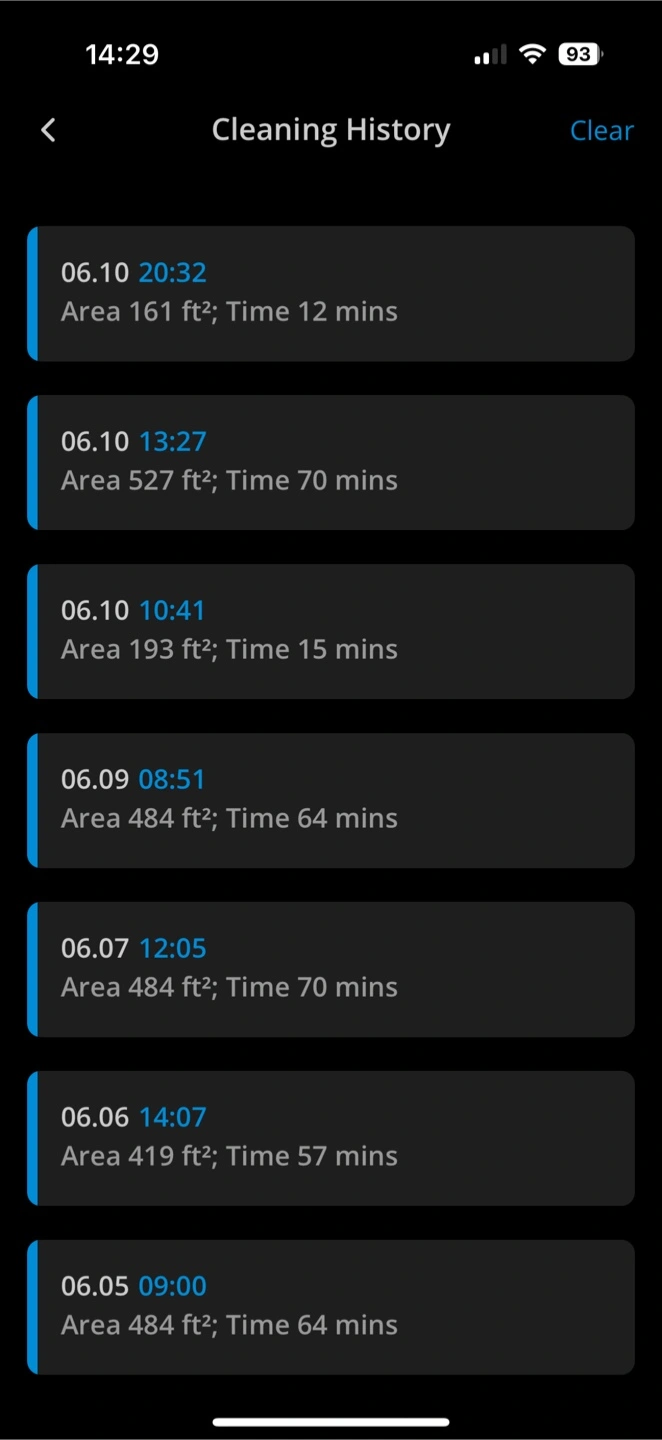This screenshot has width=662, height=1440.
Task: View details for 06.07 12:05 cleaning
Action: 330,969
